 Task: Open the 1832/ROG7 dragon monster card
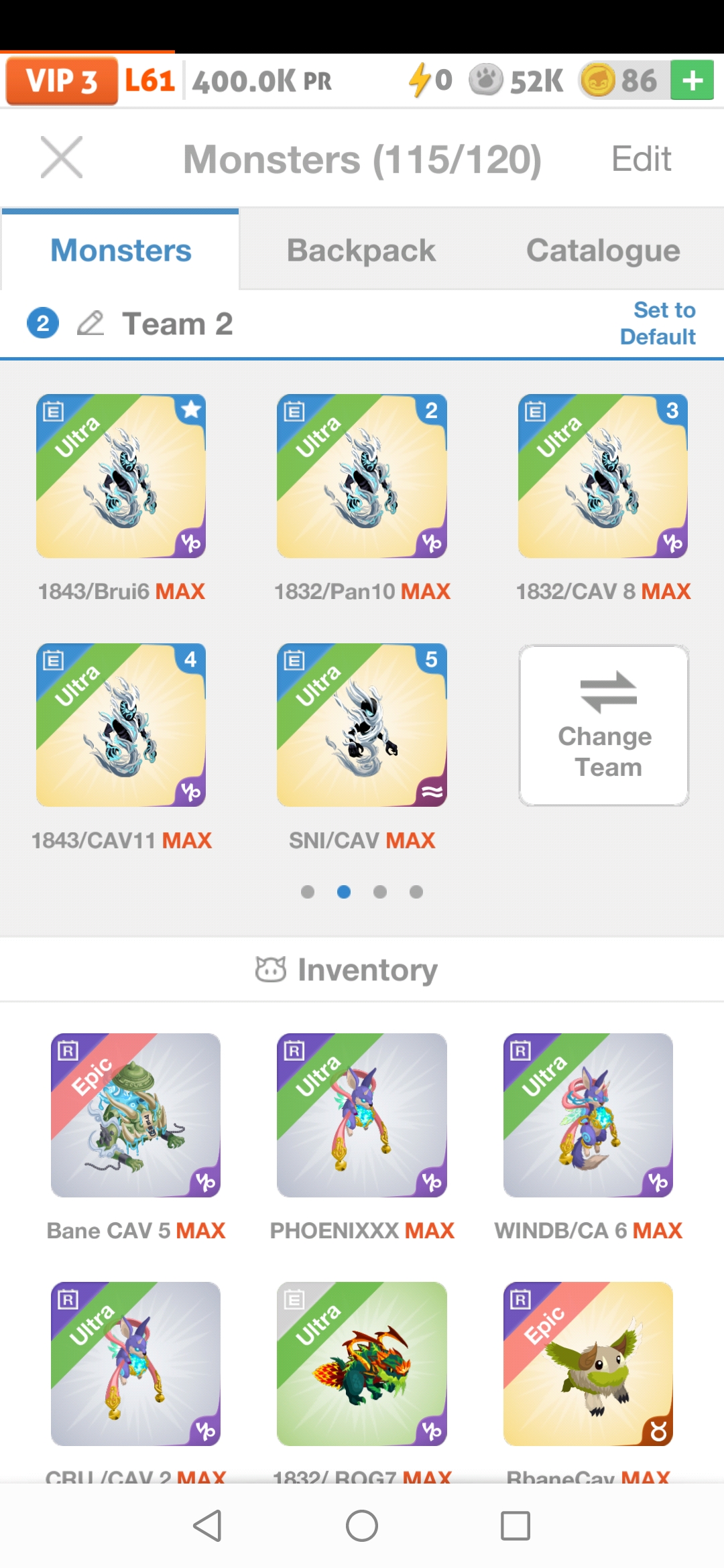click(362, 1364)
